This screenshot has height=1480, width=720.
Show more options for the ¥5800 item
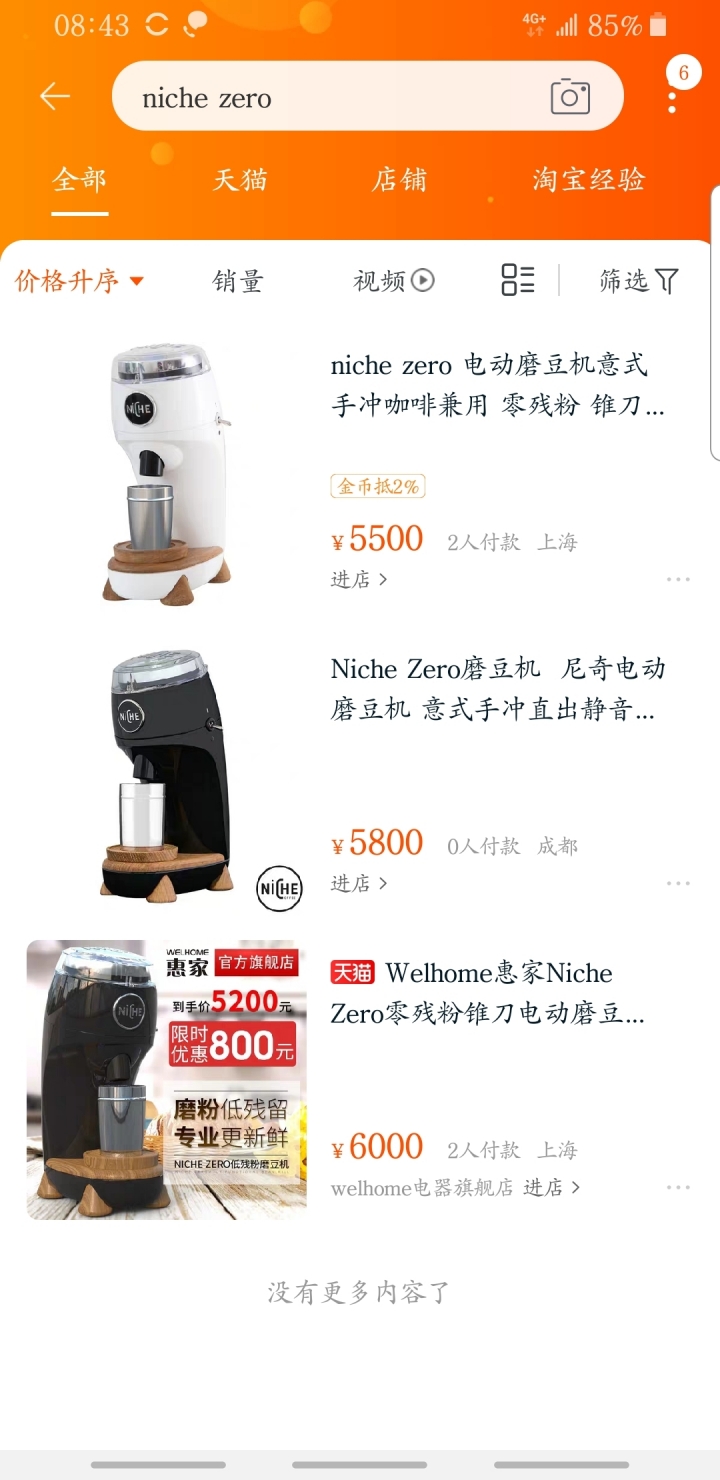pyautogui.click(x=678, y=883)
